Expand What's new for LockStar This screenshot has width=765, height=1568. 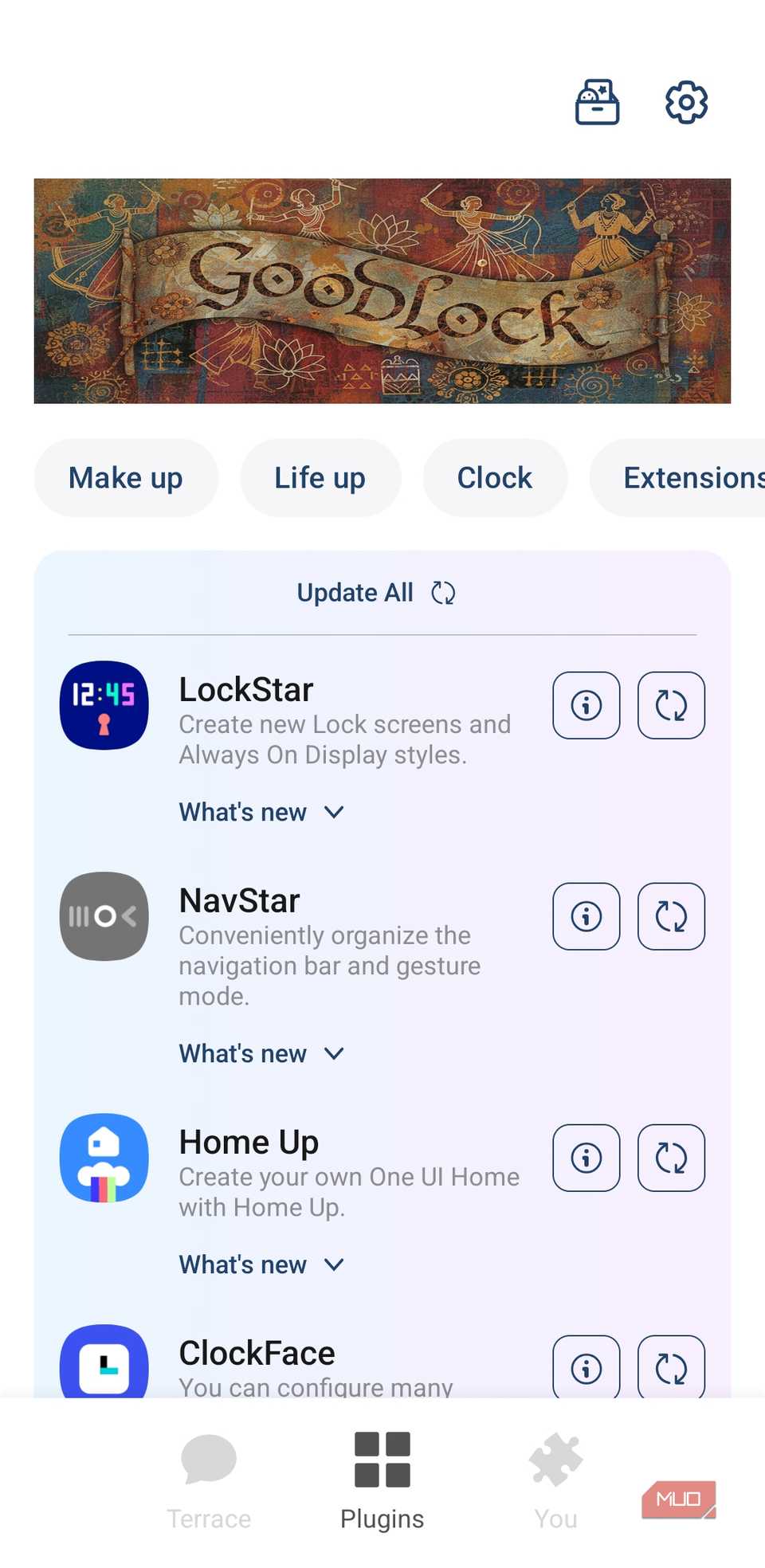click(261, 812)
